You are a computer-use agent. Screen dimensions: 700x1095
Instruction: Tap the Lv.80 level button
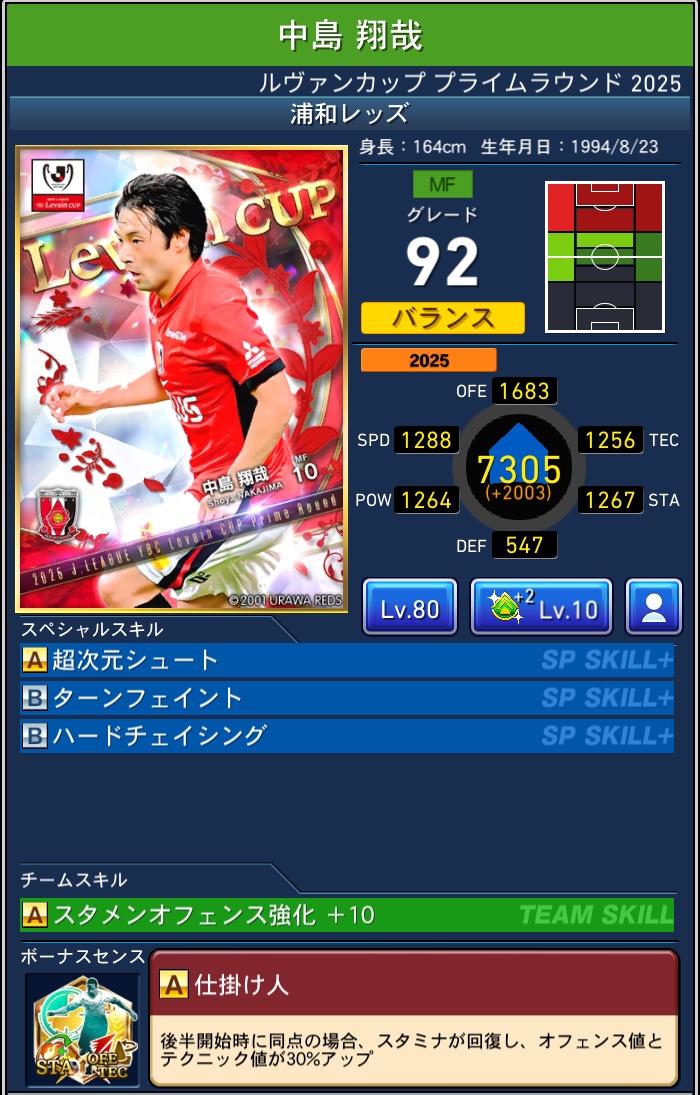tap(410, 607)
